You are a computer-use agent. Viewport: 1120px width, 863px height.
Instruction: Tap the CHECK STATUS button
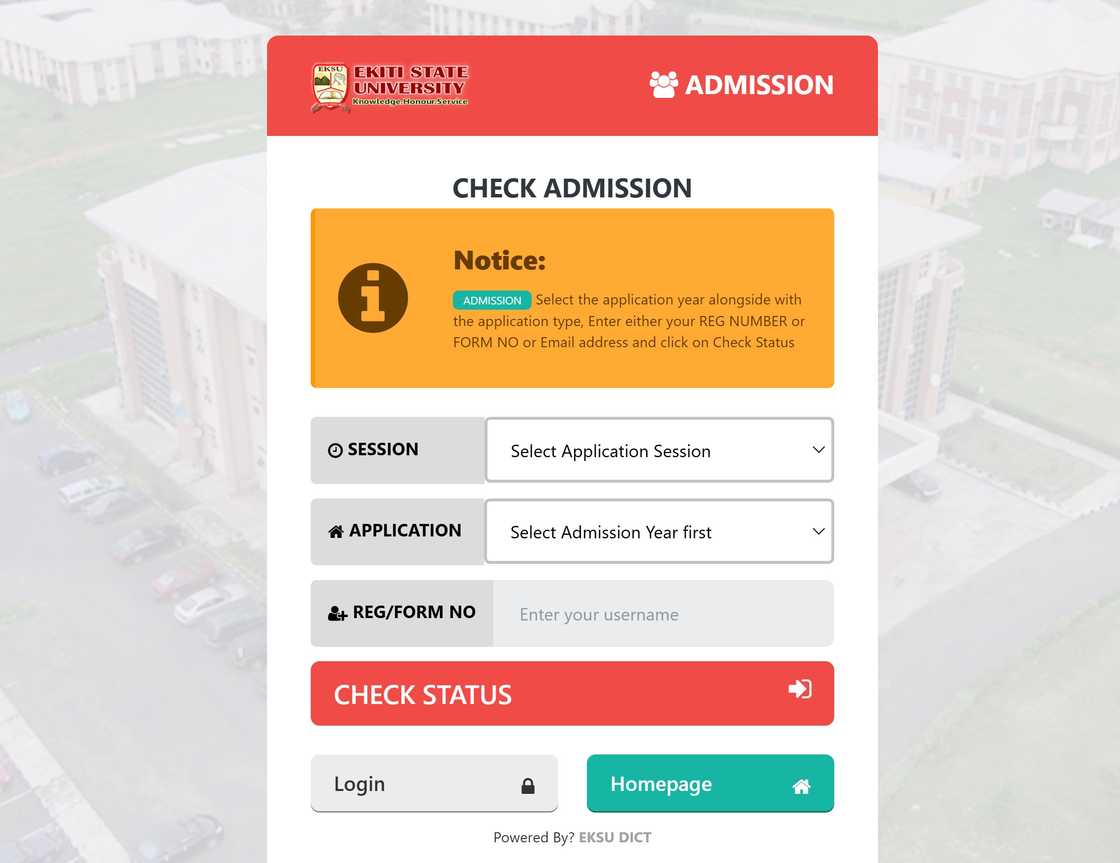click(572, 693)
